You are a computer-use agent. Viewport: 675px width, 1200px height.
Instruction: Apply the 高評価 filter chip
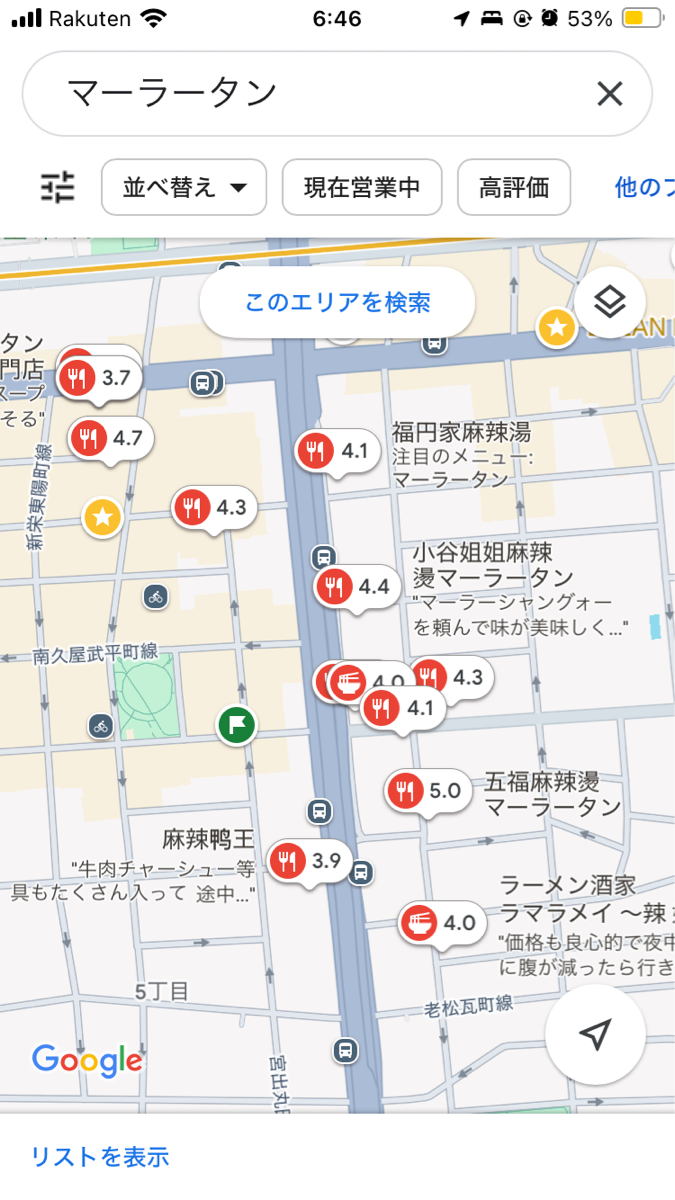click(514, 187)
